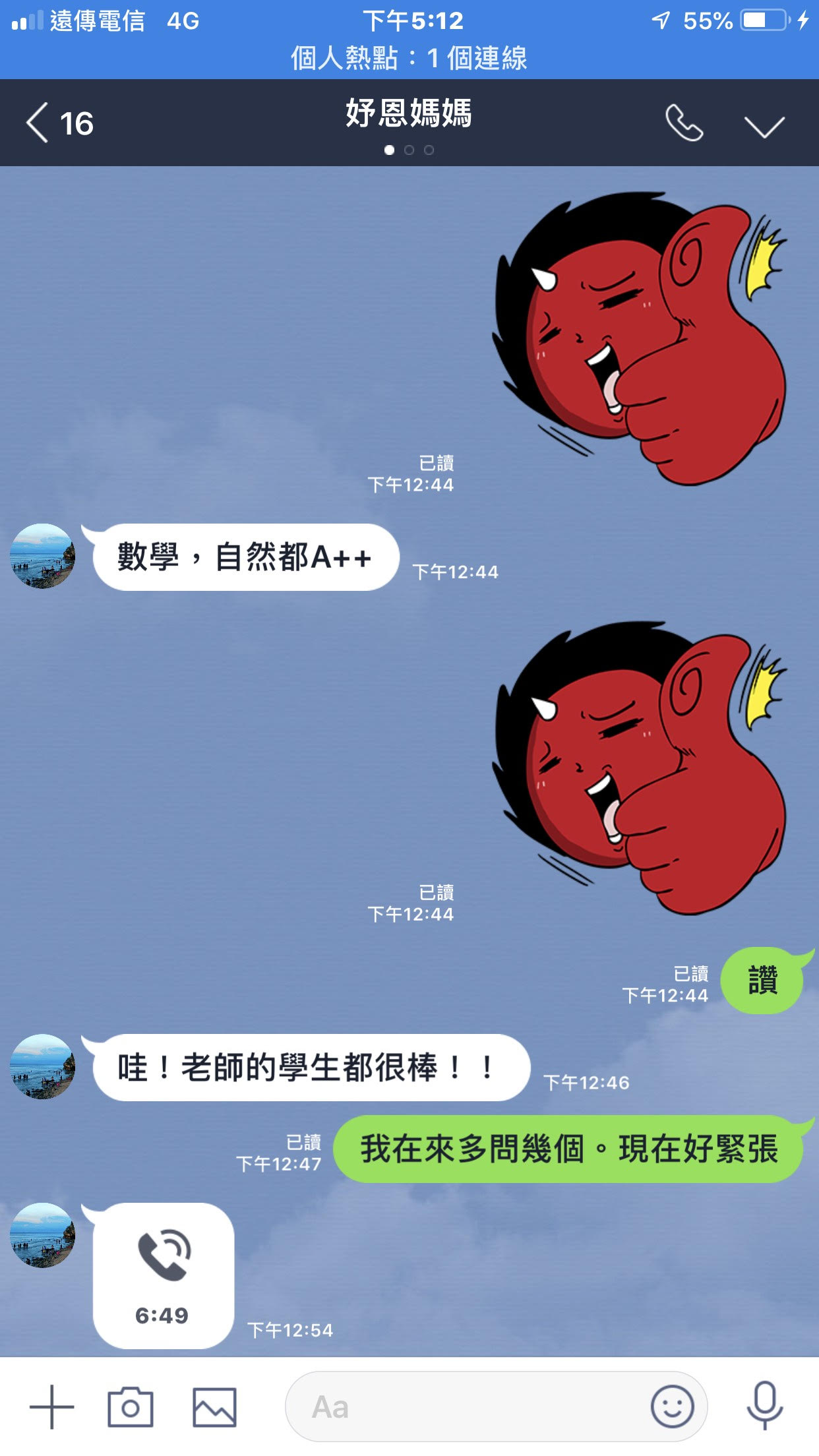Viewport: 819px width, 1456px height.
Task: Tap the personal hotspot status banner
Action: (409, 58)
